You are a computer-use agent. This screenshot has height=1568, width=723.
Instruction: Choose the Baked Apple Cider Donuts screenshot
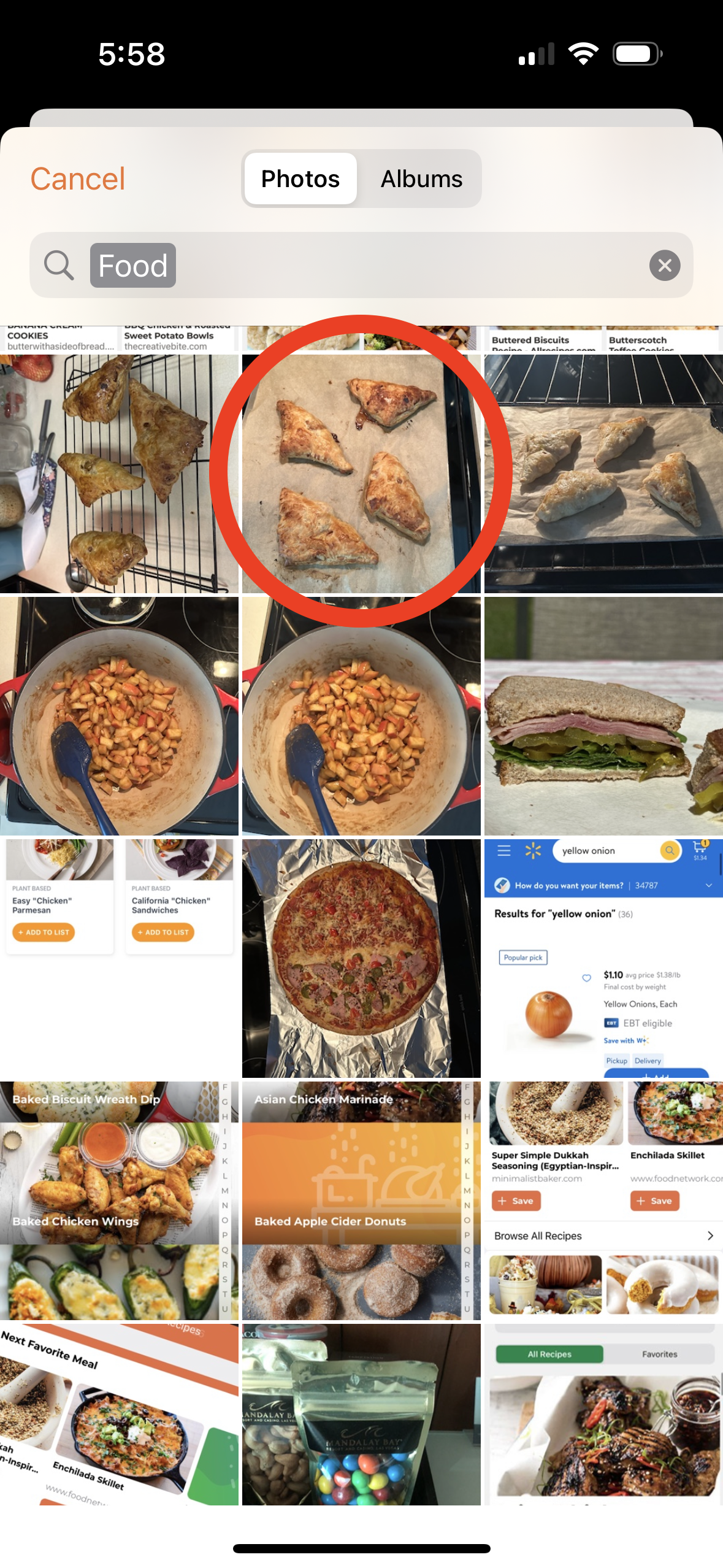tap(361, 1201)
